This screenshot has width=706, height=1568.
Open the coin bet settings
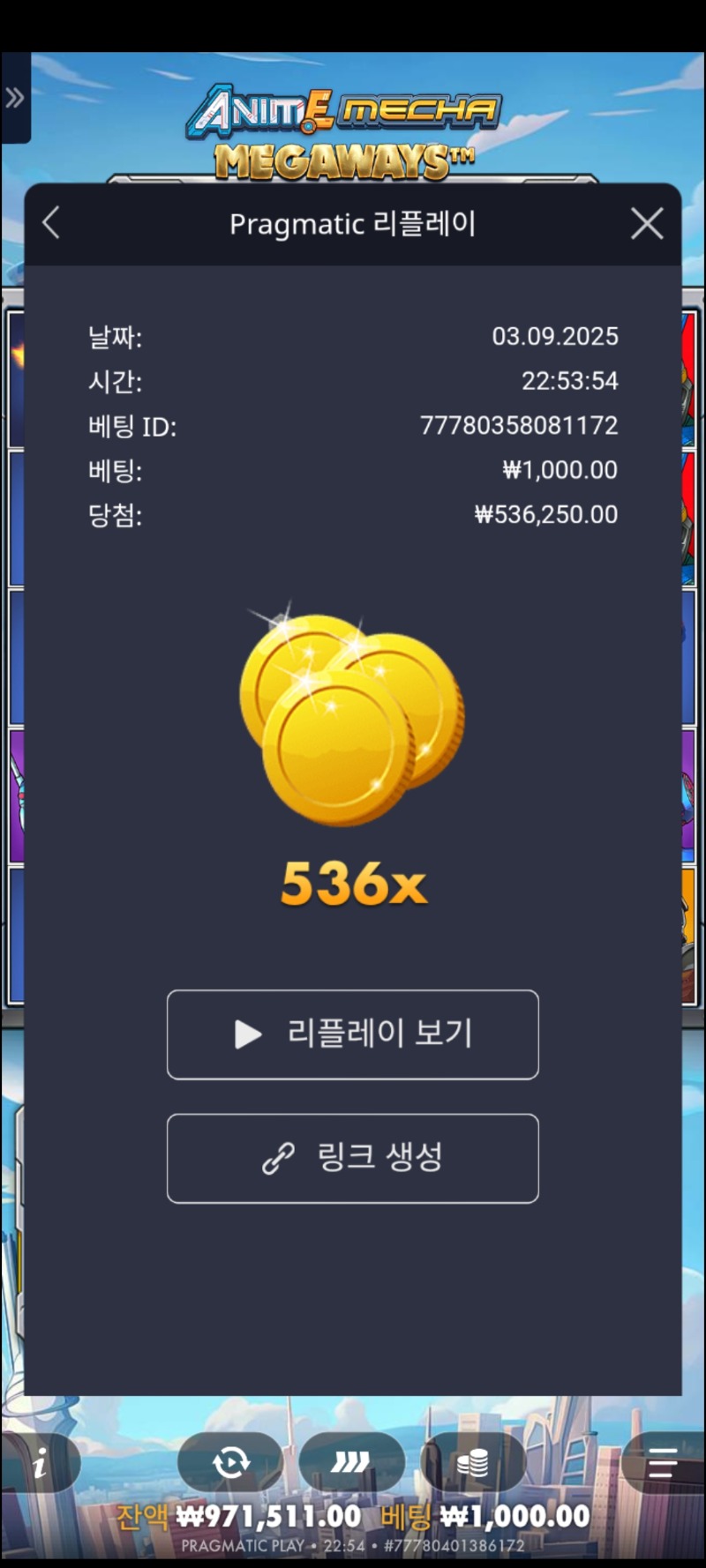coord(473,1464)
